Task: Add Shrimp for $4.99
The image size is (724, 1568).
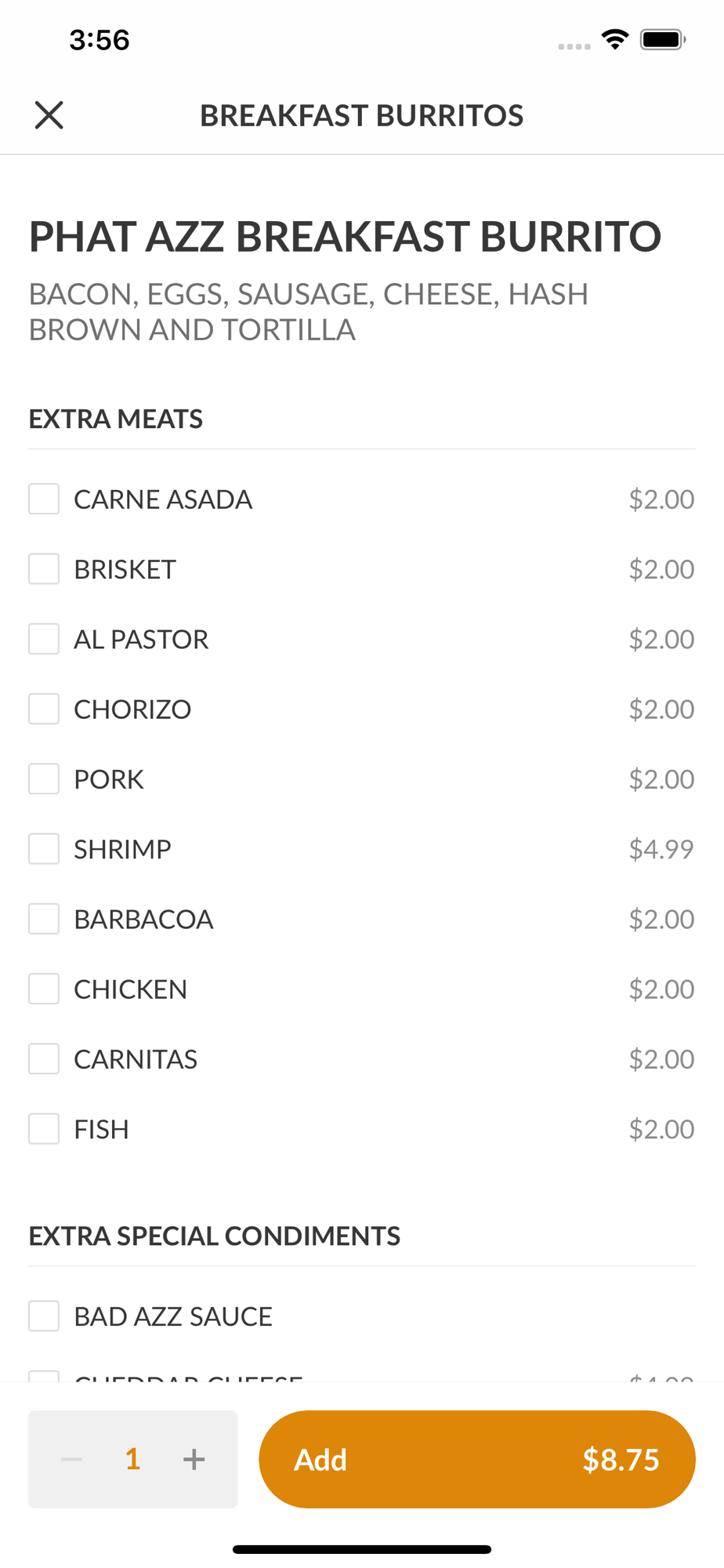Action: (44, 849)
